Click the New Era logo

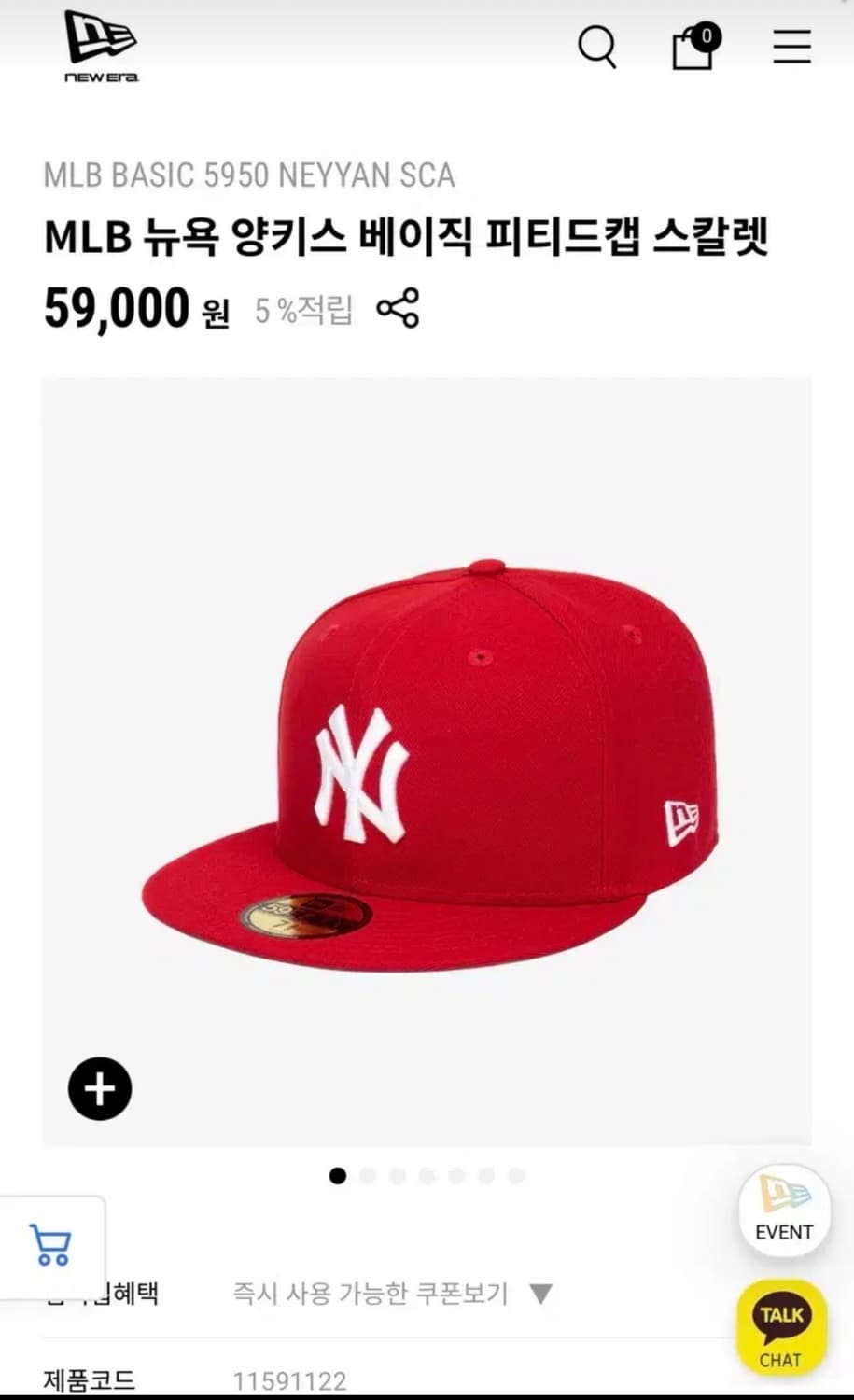click(99, 45)
